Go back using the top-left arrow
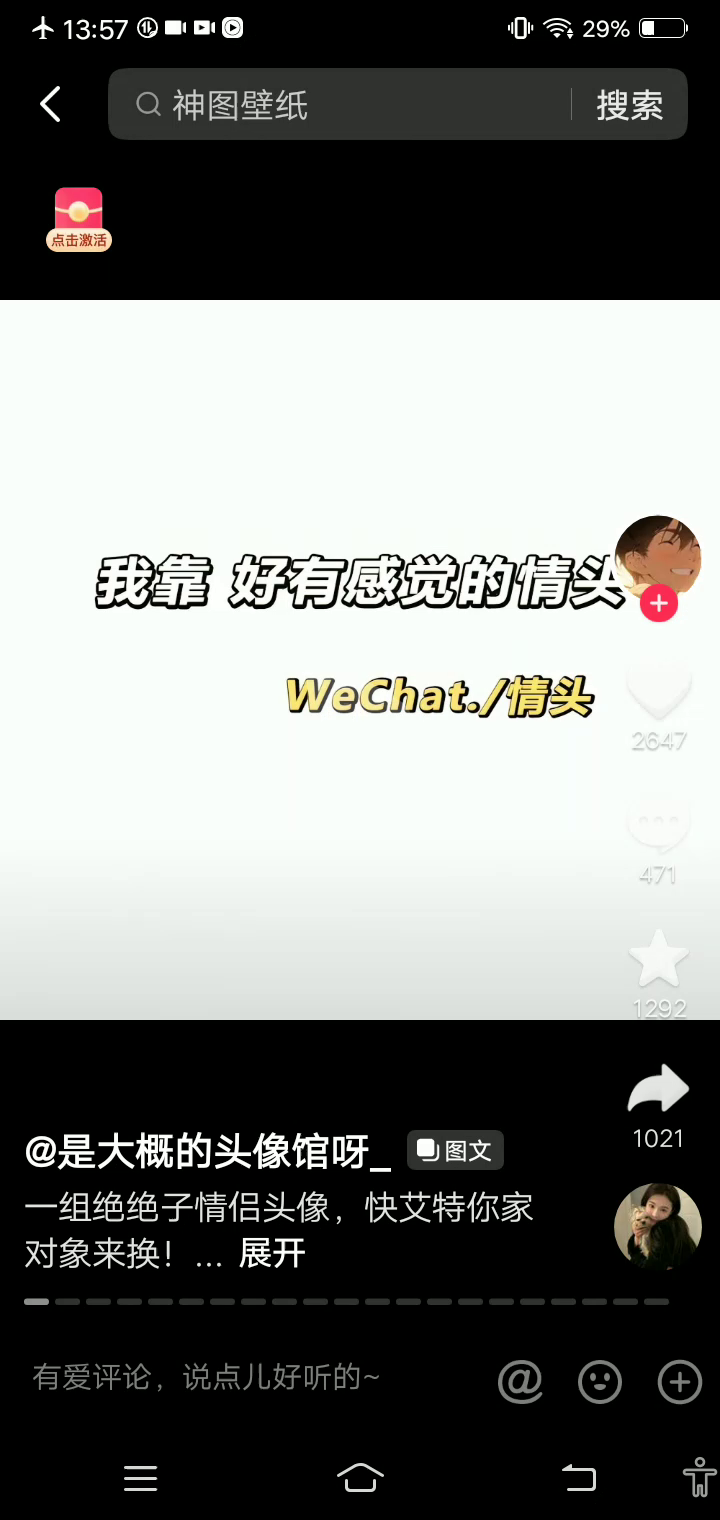This screenshot has width=720, height=1520. click(x=50, y=104)
